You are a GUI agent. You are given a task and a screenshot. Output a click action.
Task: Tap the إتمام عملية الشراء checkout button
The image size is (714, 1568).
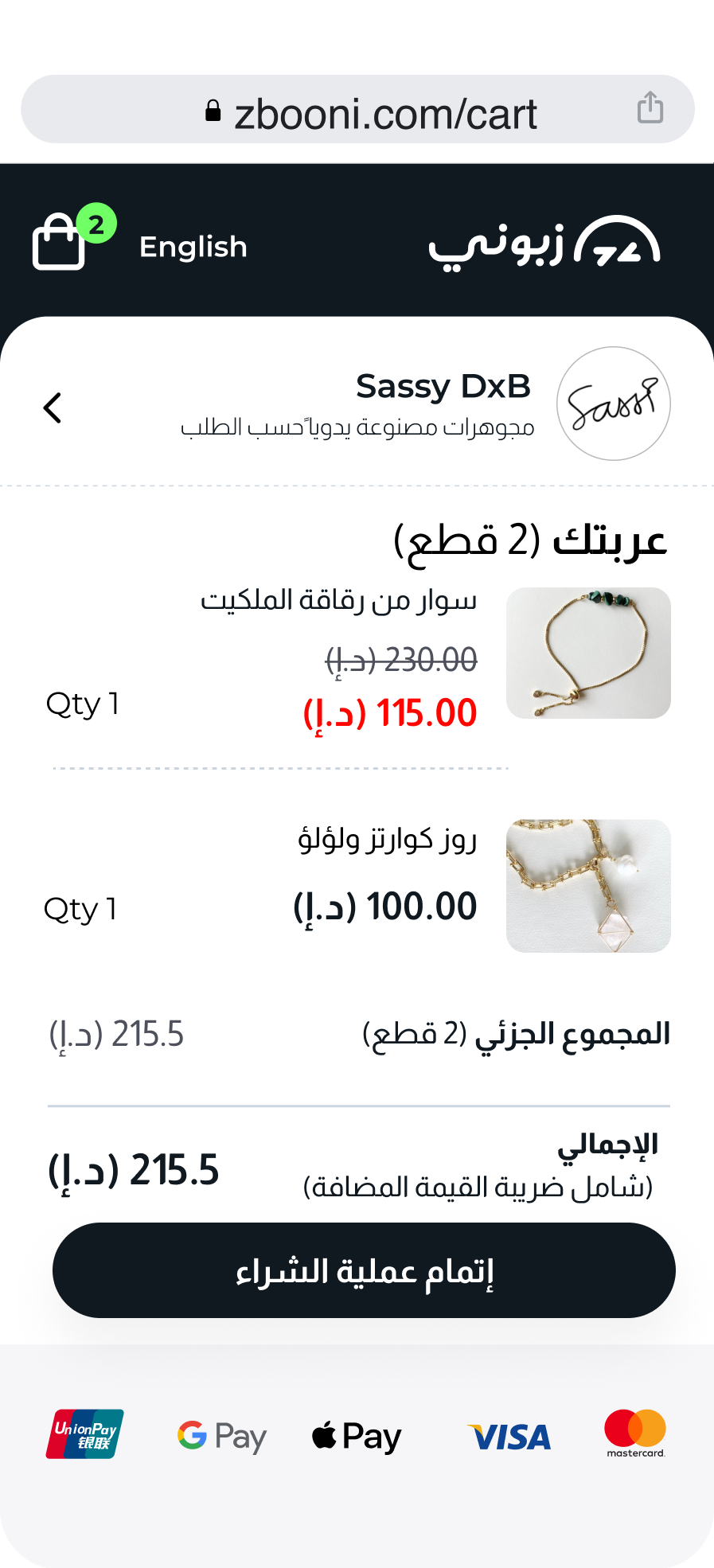coord(364,1270)
